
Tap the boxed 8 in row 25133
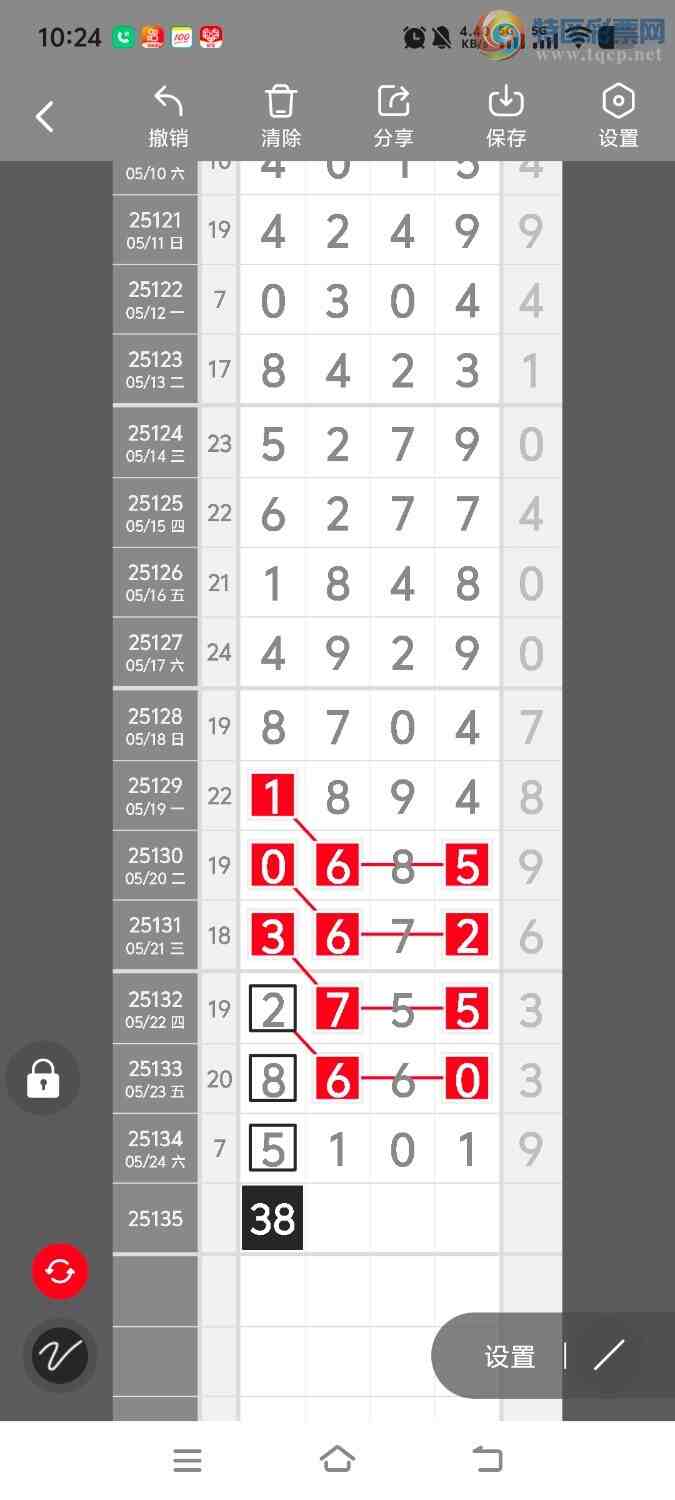tap(272, 1079)
